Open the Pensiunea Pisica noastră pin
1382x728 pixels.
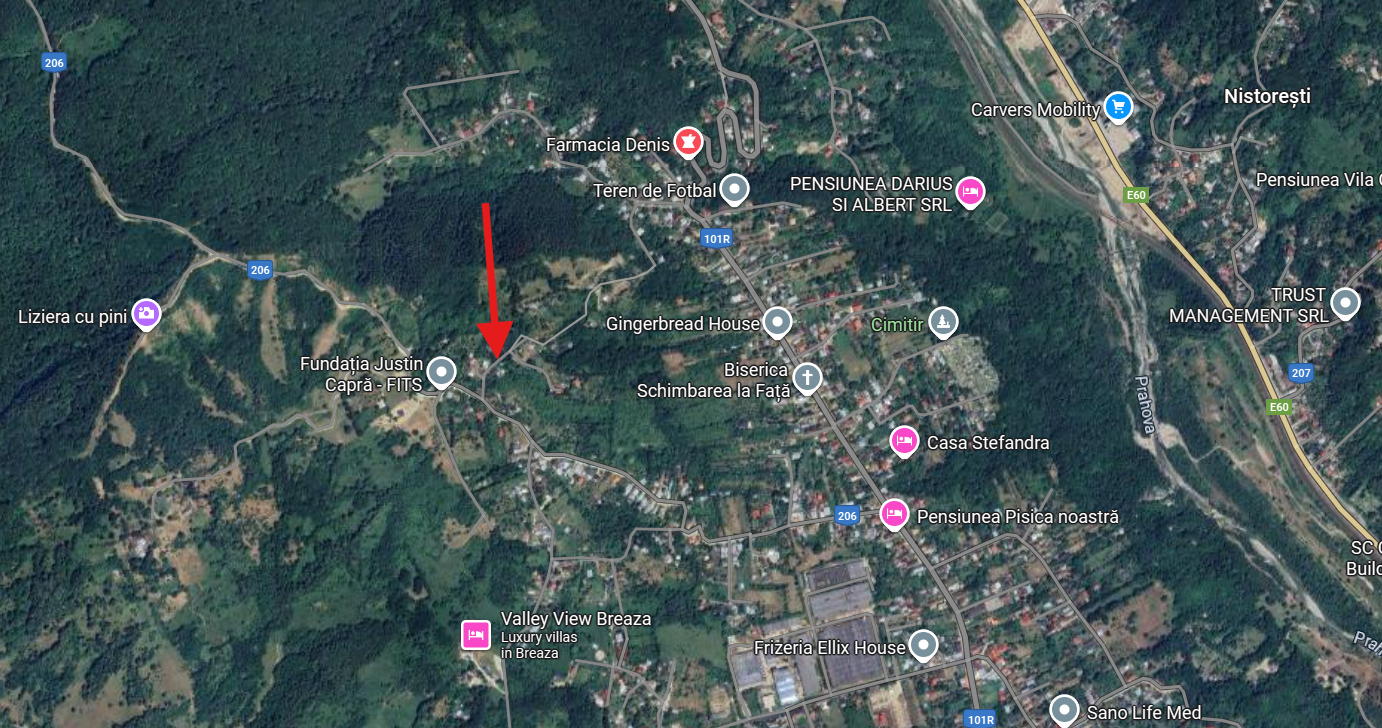894,514
